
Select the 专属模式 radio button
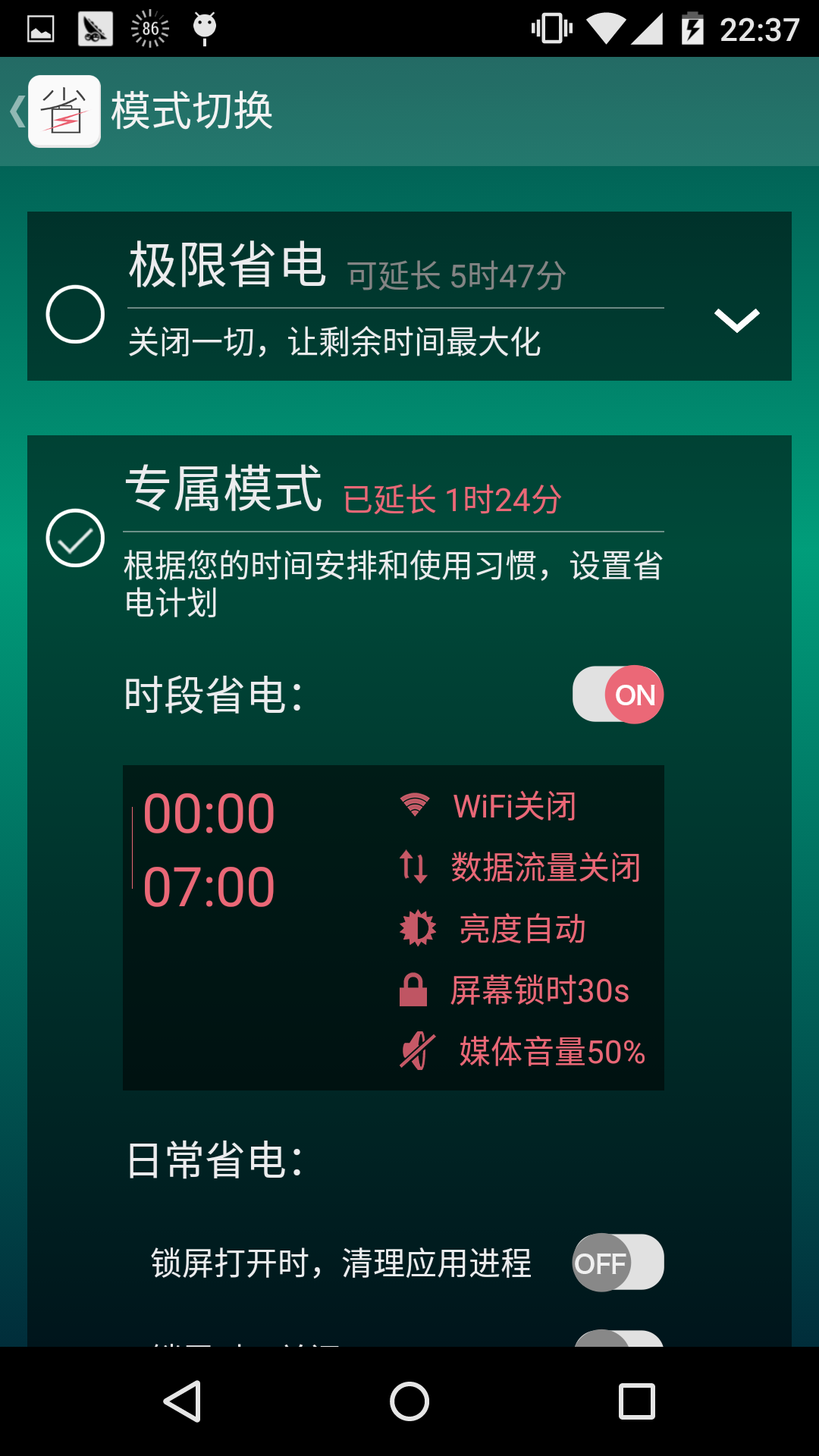click(x=75, y=538)
